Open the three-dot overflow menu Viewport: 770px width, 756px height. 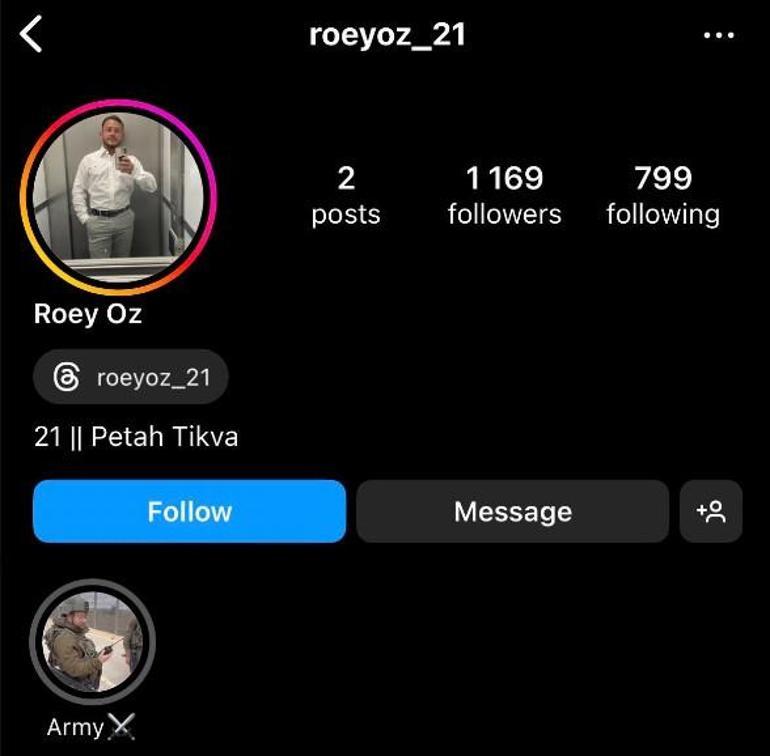[x=718, y=36]
